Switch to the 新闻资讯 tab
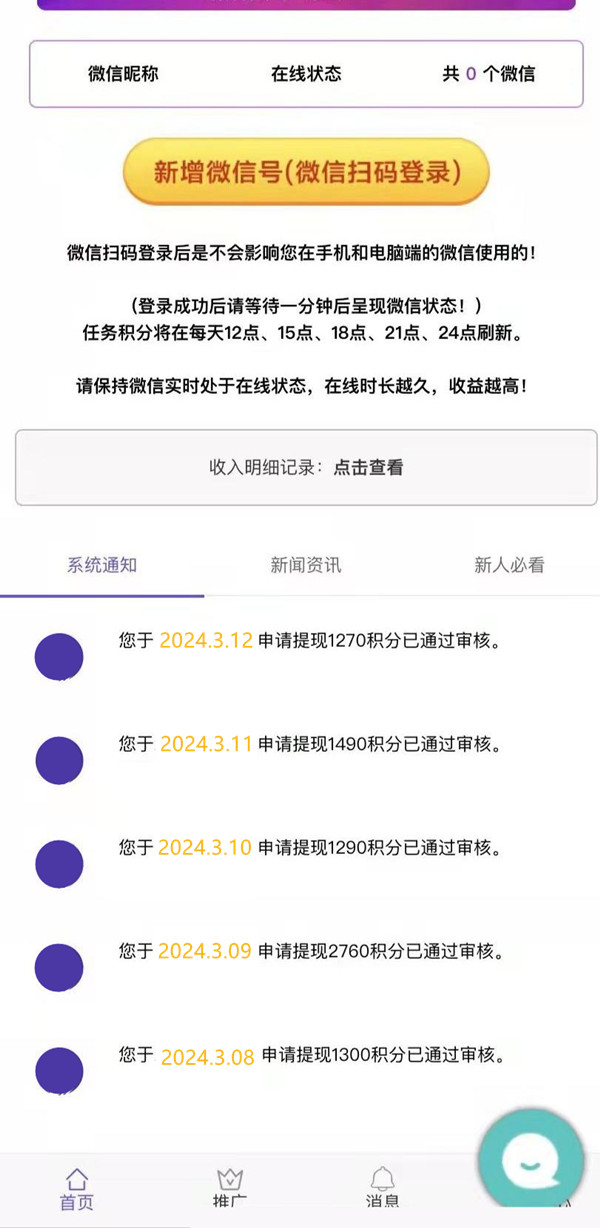 pyautogui.click(x=306, y=565)
